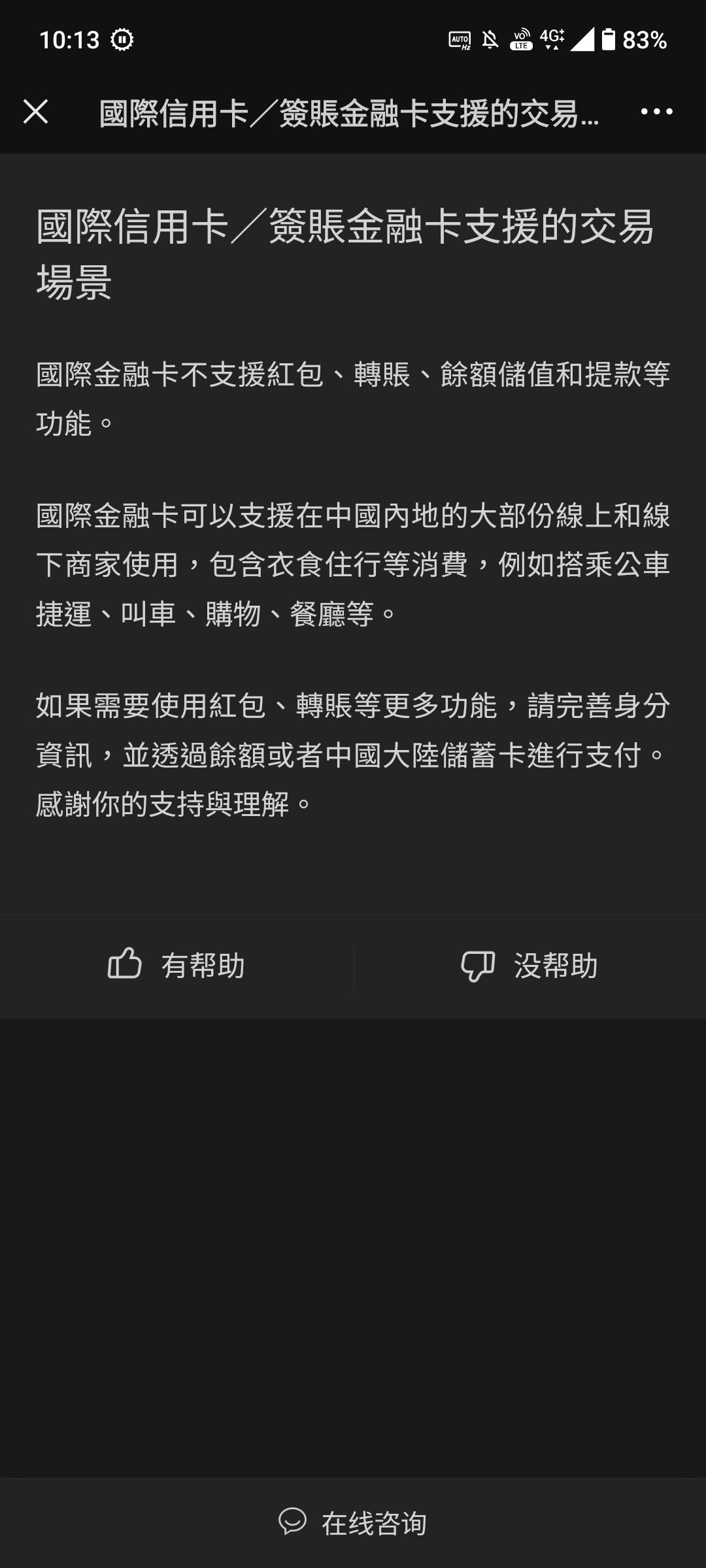Close this help page with the X
The height and width of the screenshot is (1568, 706).
(36, 112)
